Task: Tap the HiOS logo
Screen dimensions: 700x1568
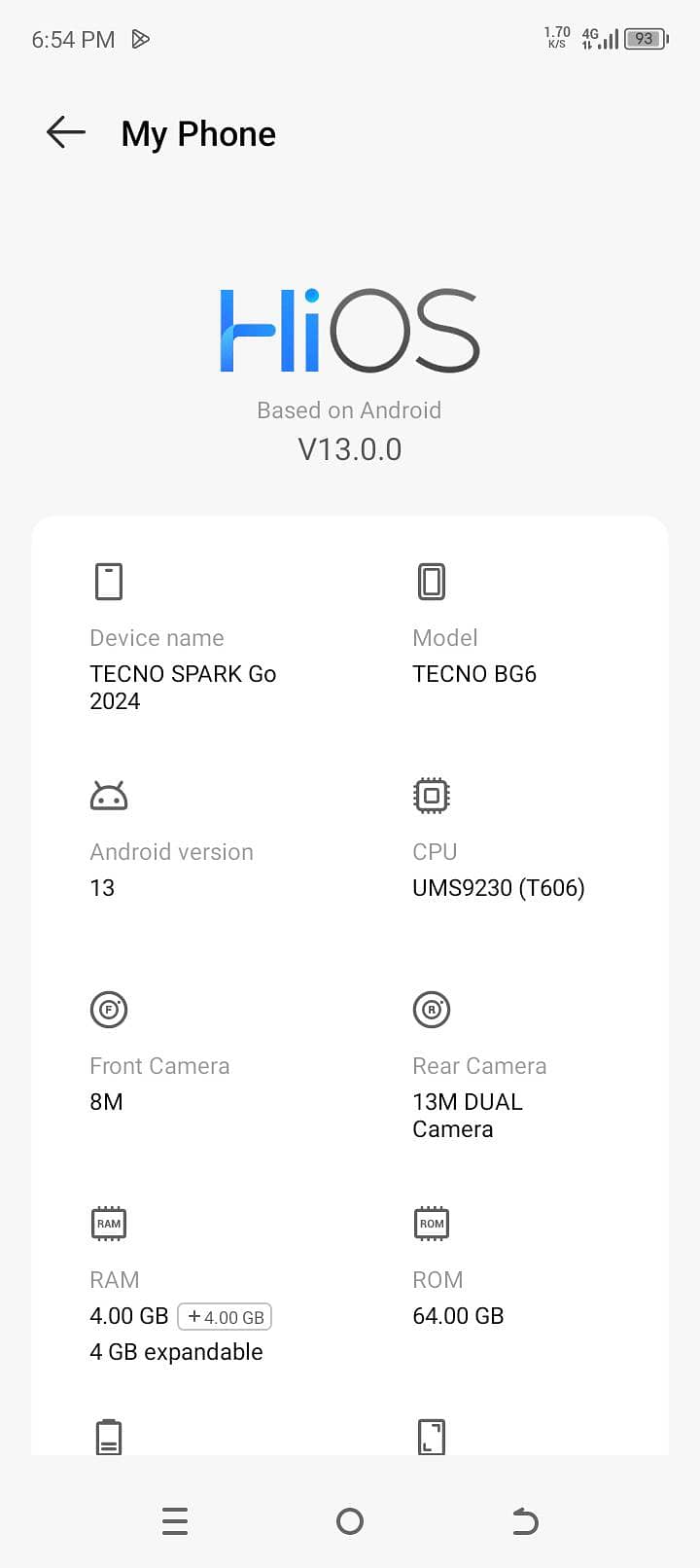Action: pyautogui.click(x=348, y=329)
